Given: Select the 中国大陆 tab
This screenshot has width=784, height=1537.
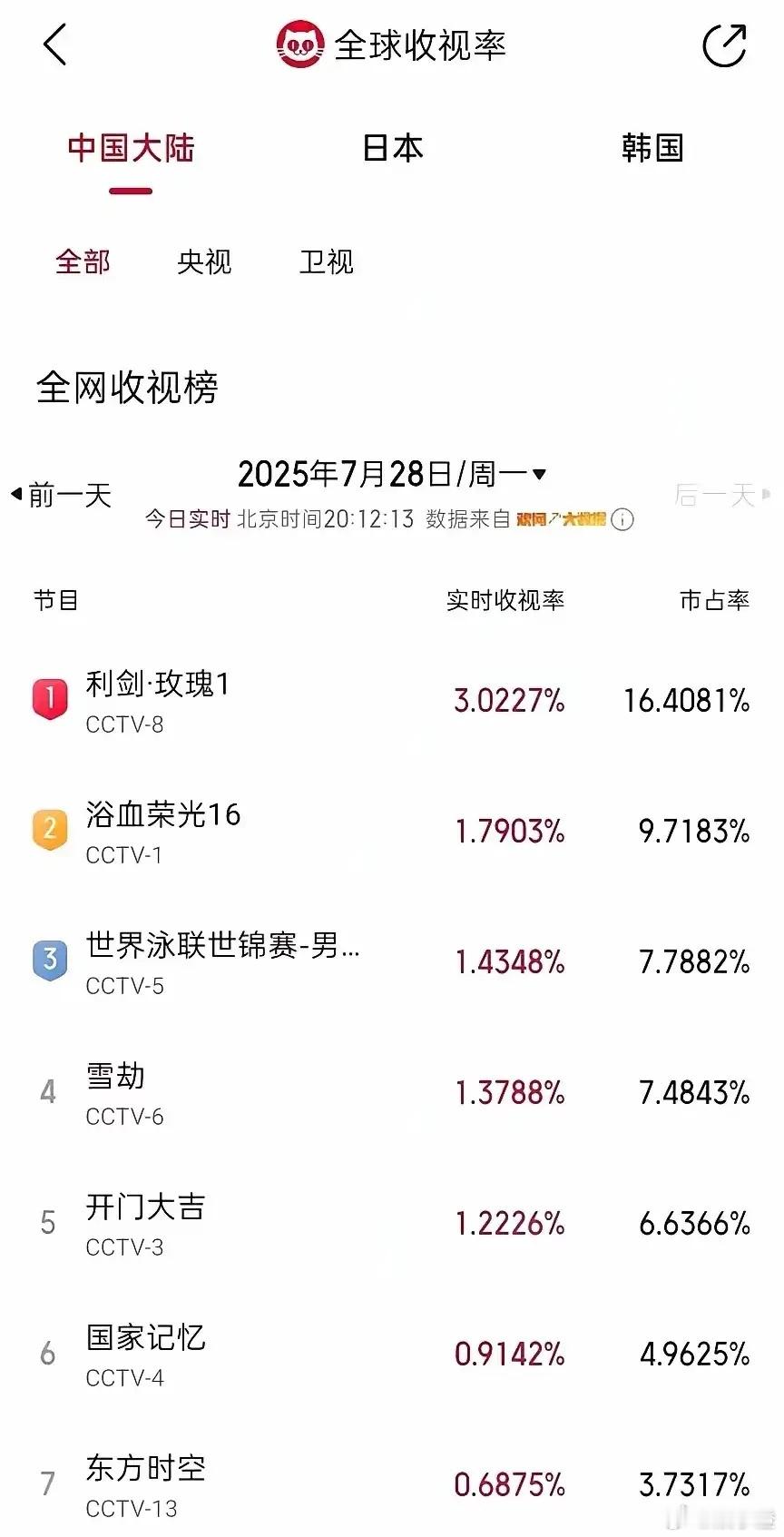Looking at the screenshot, I should pyautogui.click(x=132, y=148).
